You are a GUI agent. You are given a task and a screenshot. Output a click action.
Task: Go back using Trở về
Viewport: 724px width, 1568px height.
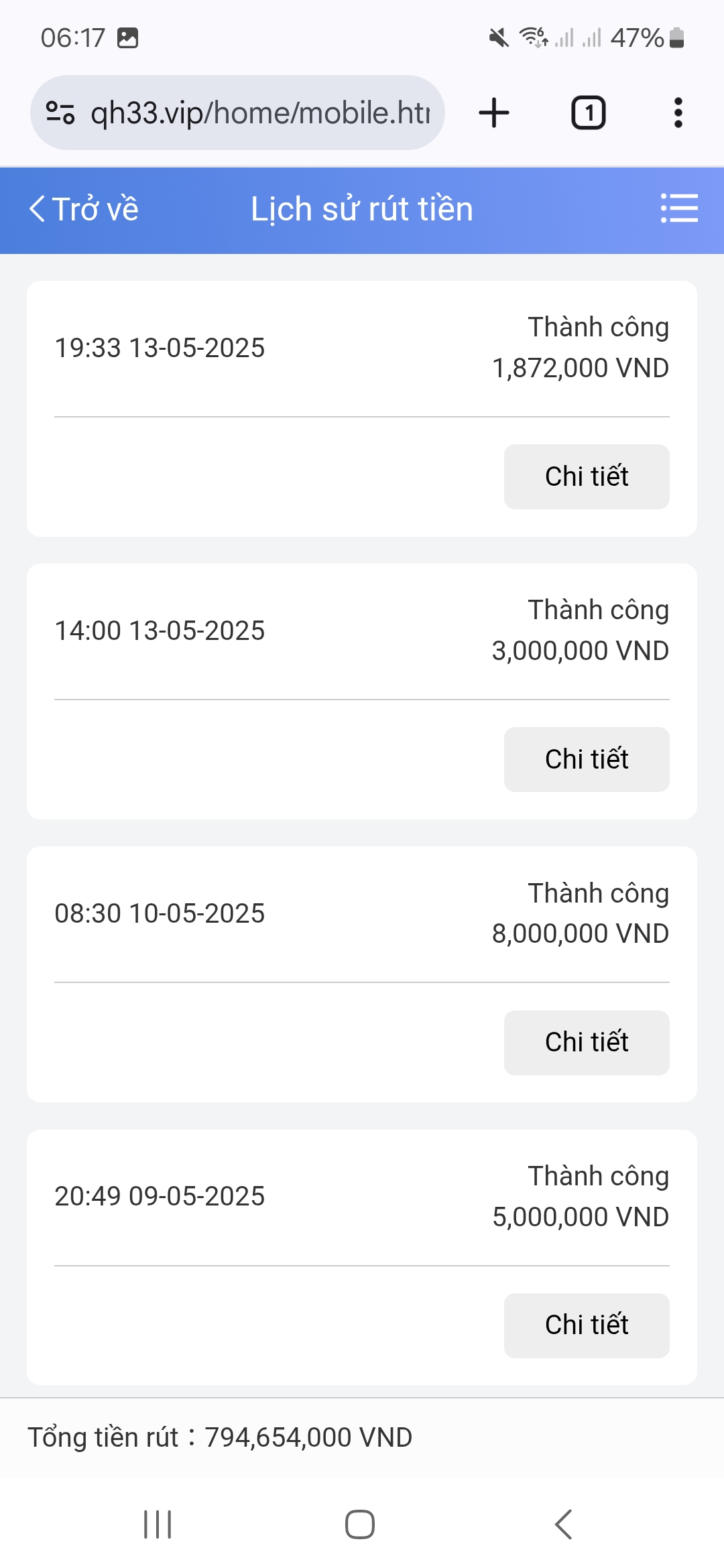[x=84, y=209]
